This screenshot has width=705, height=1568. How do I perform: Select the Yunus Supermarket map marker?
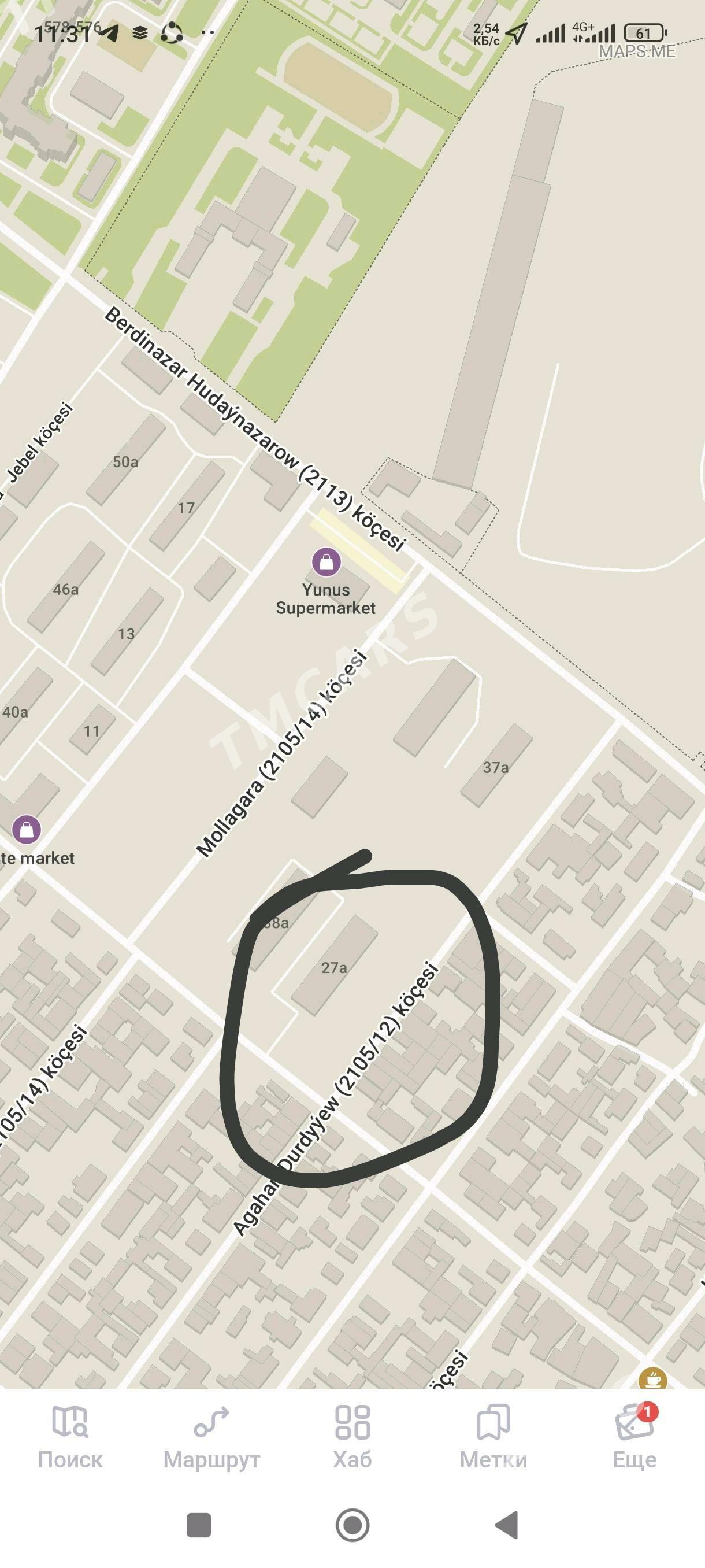point(326,562)
